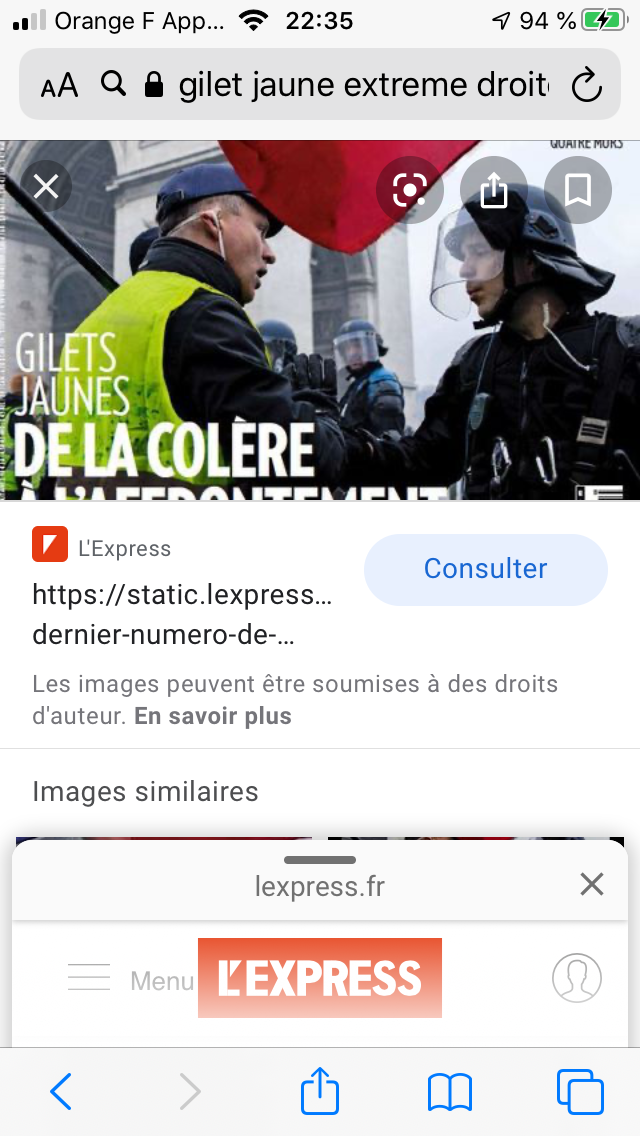Open the En savoir plus link

click(213, 717)
